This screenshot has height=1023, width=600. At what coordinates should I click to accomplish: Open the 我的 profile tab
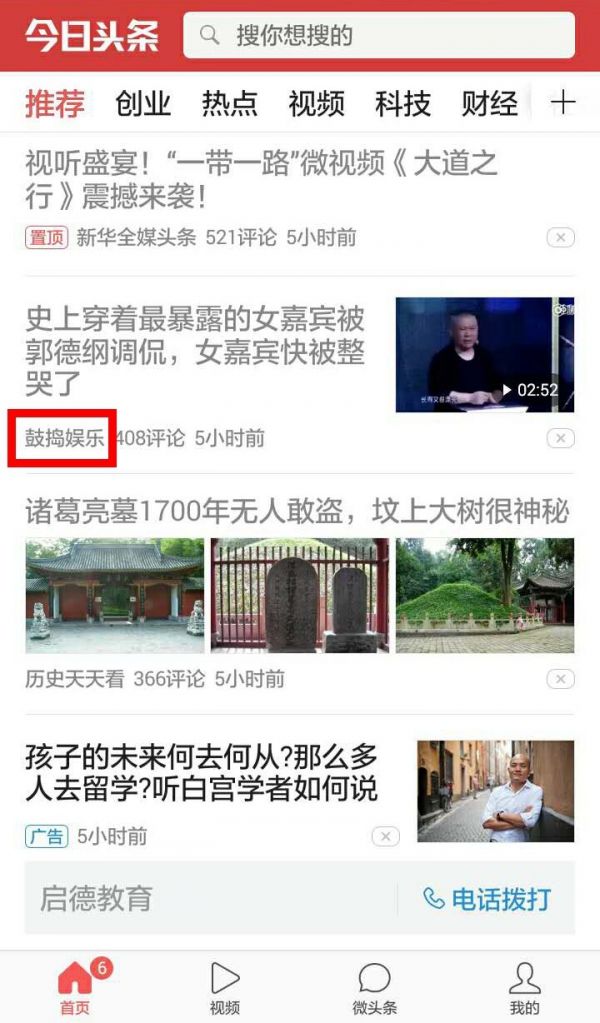coord(524,987)
